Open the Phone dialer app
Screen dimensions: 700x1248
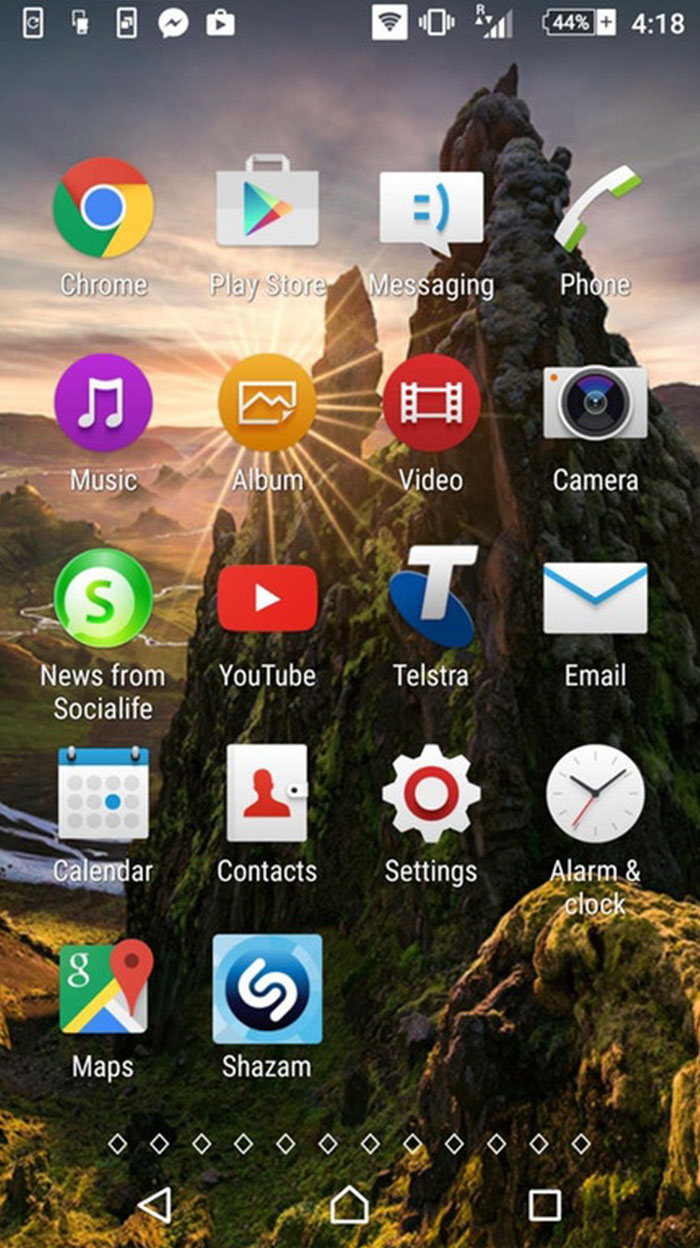tap(596, 208)
